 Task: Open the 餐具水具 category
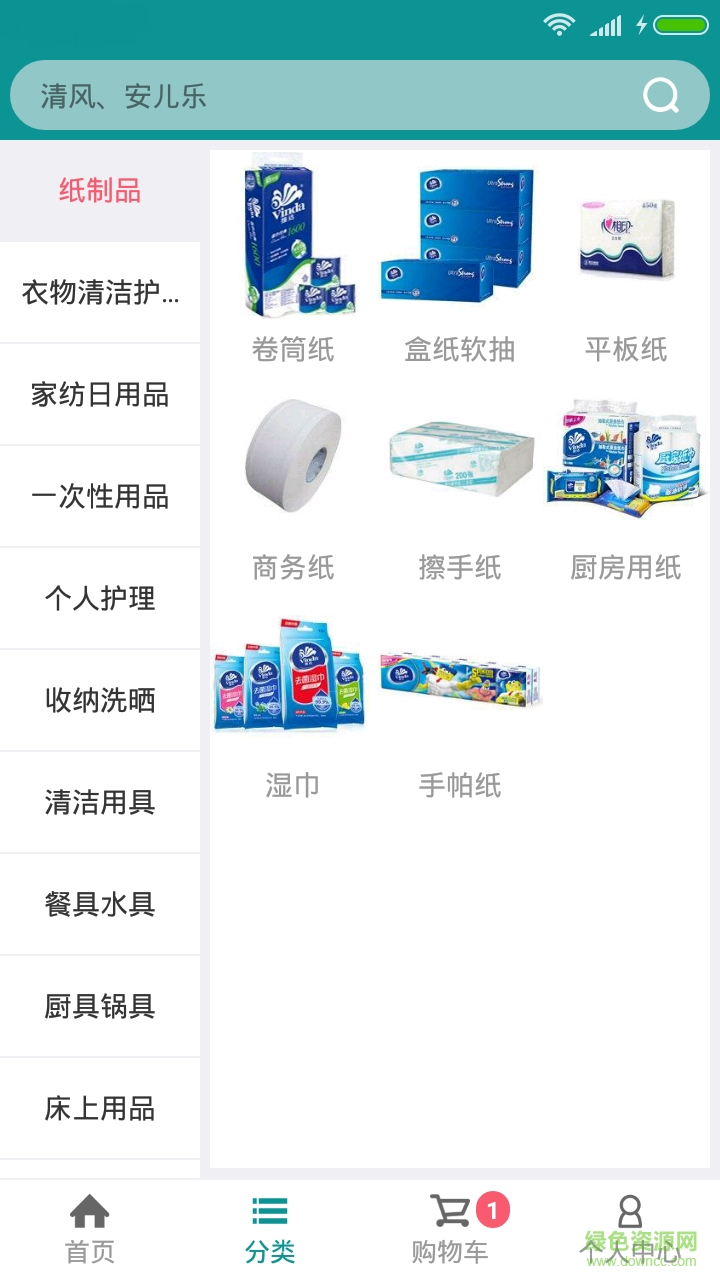click(x=100, y=905)
